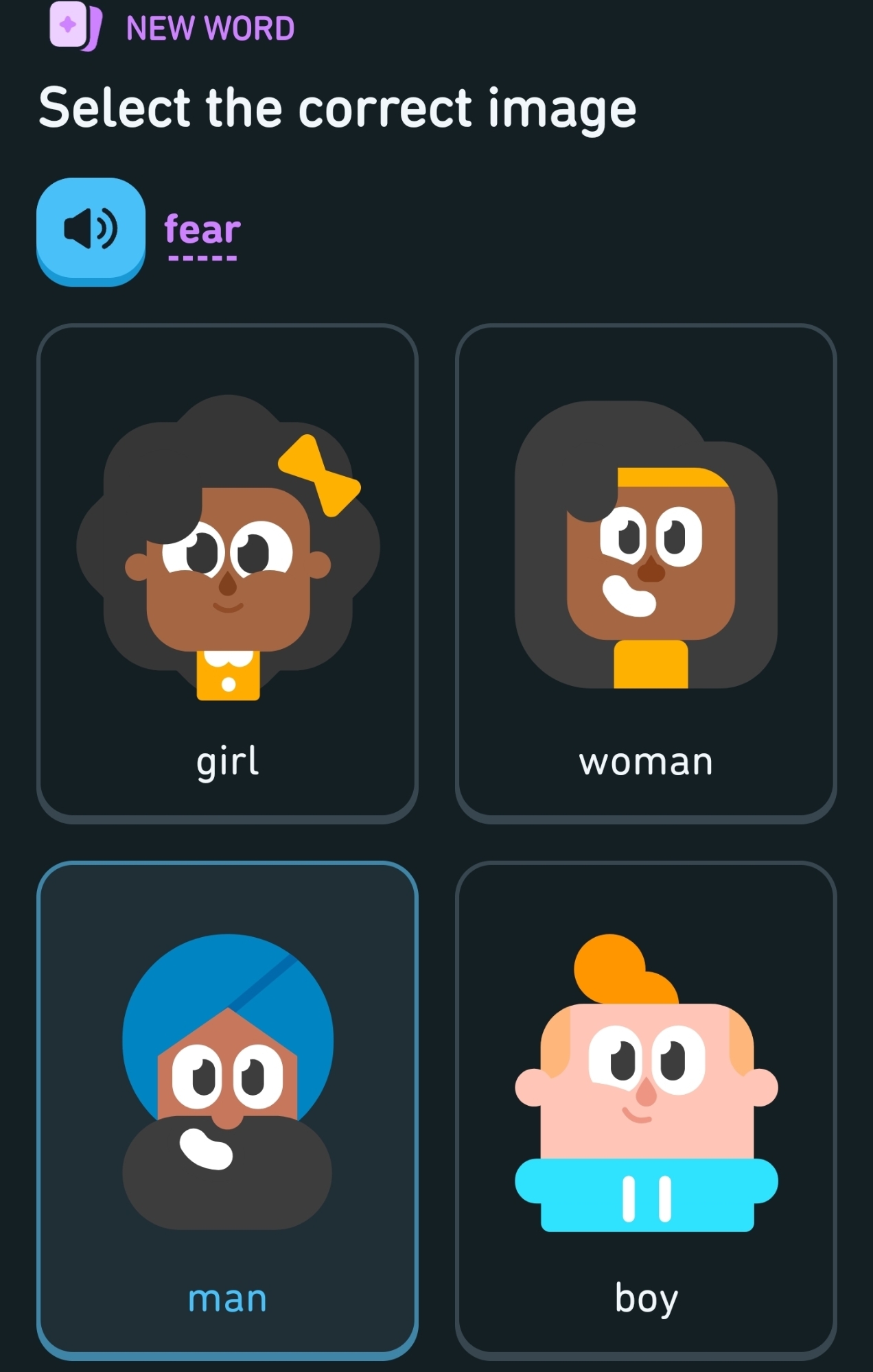This screenshot has width=873, height=1372.
Task: Play the audio for the word fear
Action: 91,230
